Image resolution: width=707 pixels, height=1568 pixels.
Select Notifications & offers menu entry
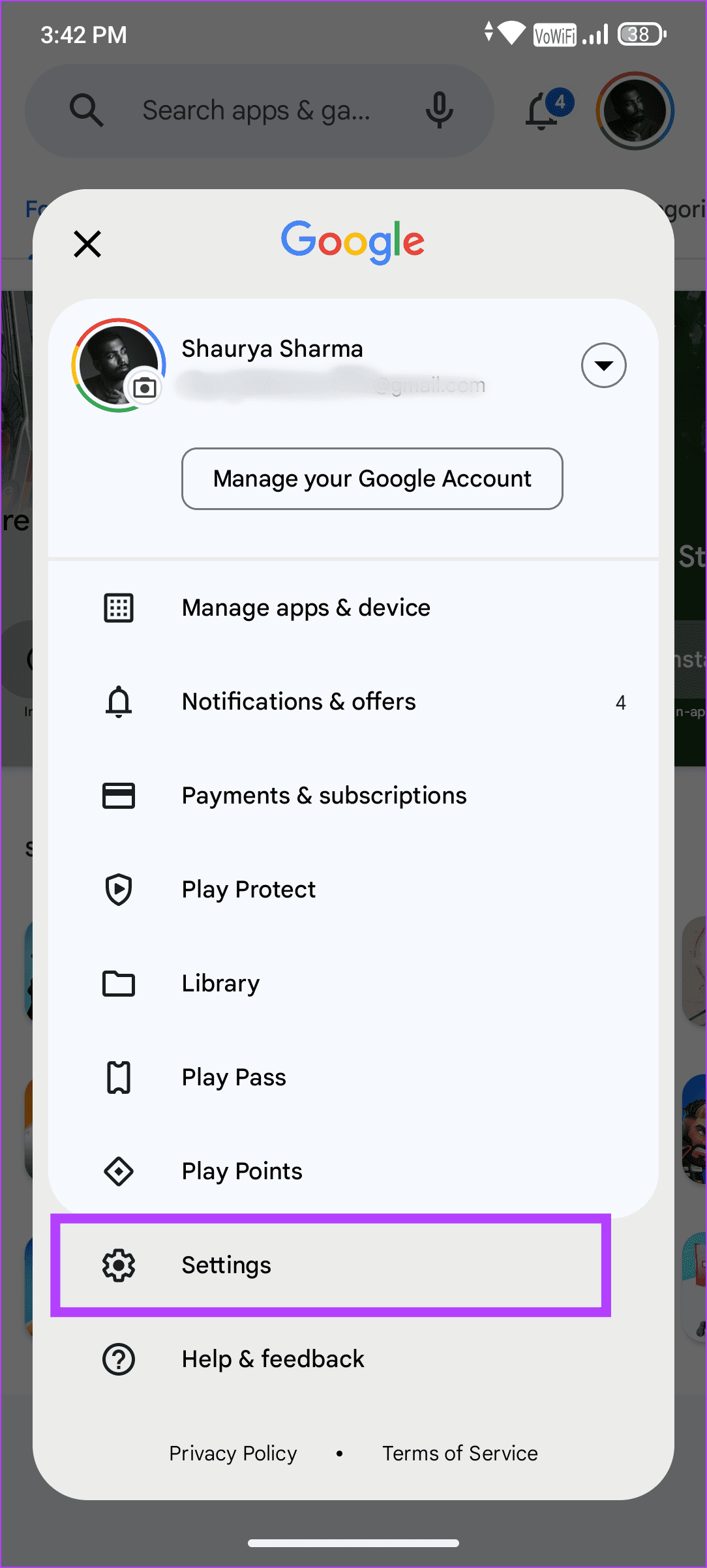[299, 701]
